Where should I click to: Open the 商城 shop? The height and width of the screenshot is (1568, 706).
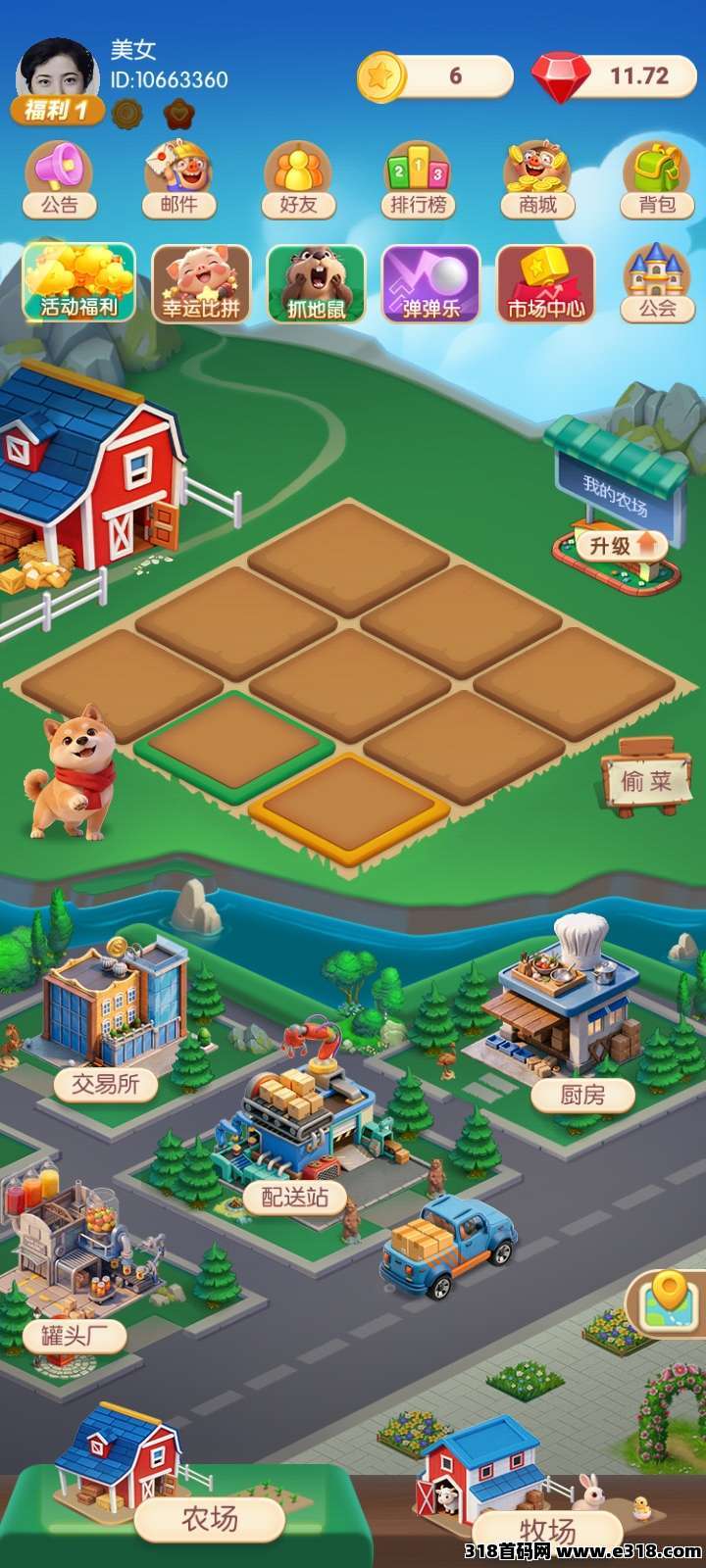tap(537, 179)
